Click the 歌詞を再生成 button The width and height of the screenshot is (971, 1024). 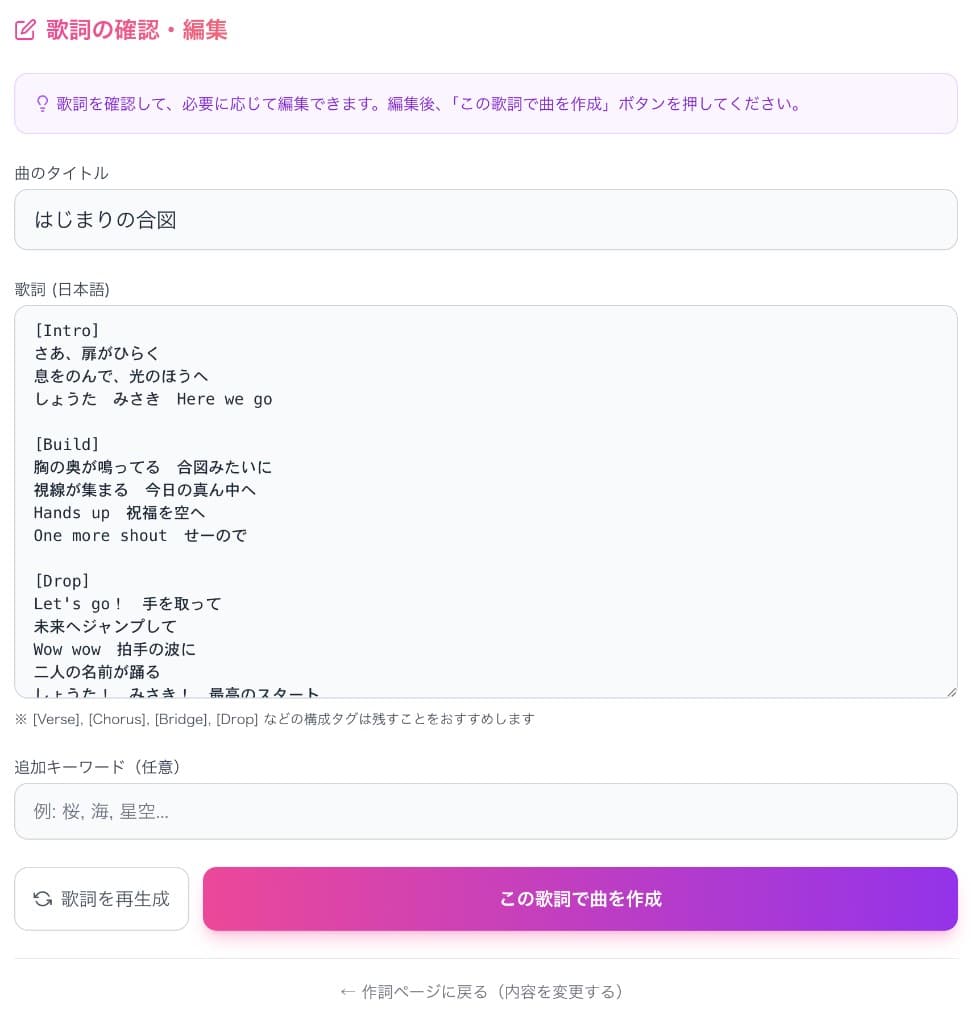(101, 898)
